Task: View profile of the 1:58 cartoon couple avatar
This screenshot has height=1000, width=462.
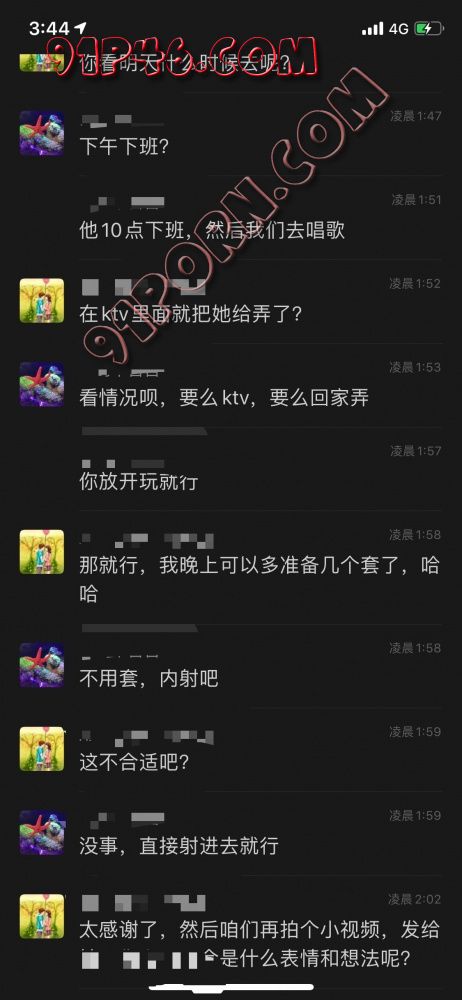Action: [x=42, y=552]
